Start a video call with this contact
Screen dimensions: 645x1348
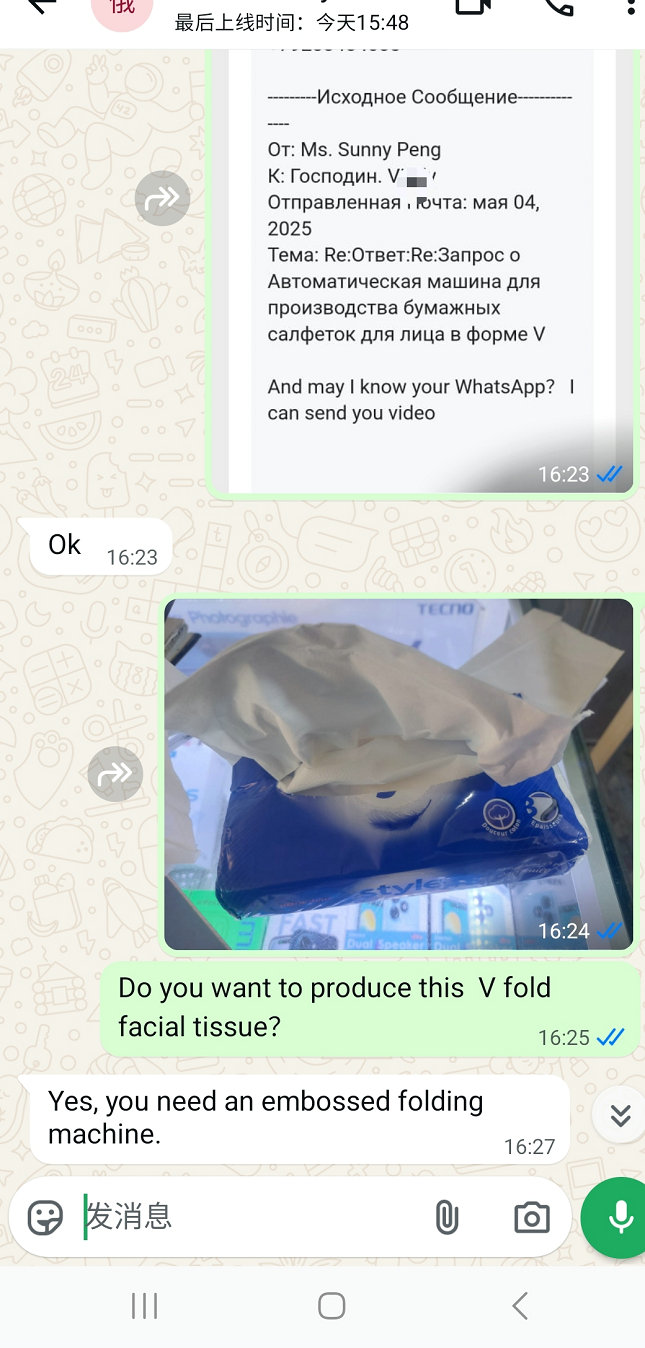tap(472, 6)
